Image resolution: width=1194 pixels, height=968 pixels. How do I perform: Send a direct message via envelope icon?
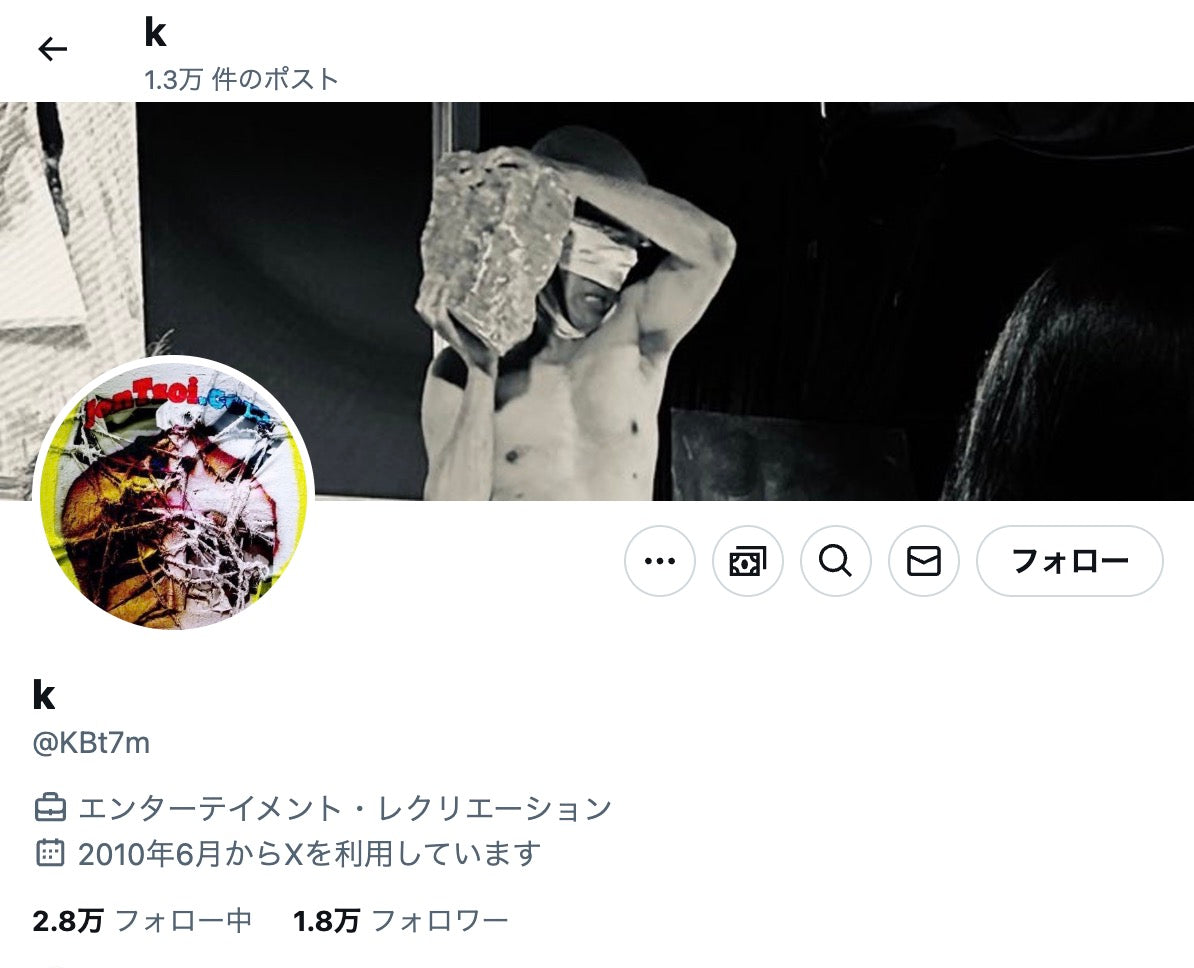pyautogui.click(x=923, y=562)
